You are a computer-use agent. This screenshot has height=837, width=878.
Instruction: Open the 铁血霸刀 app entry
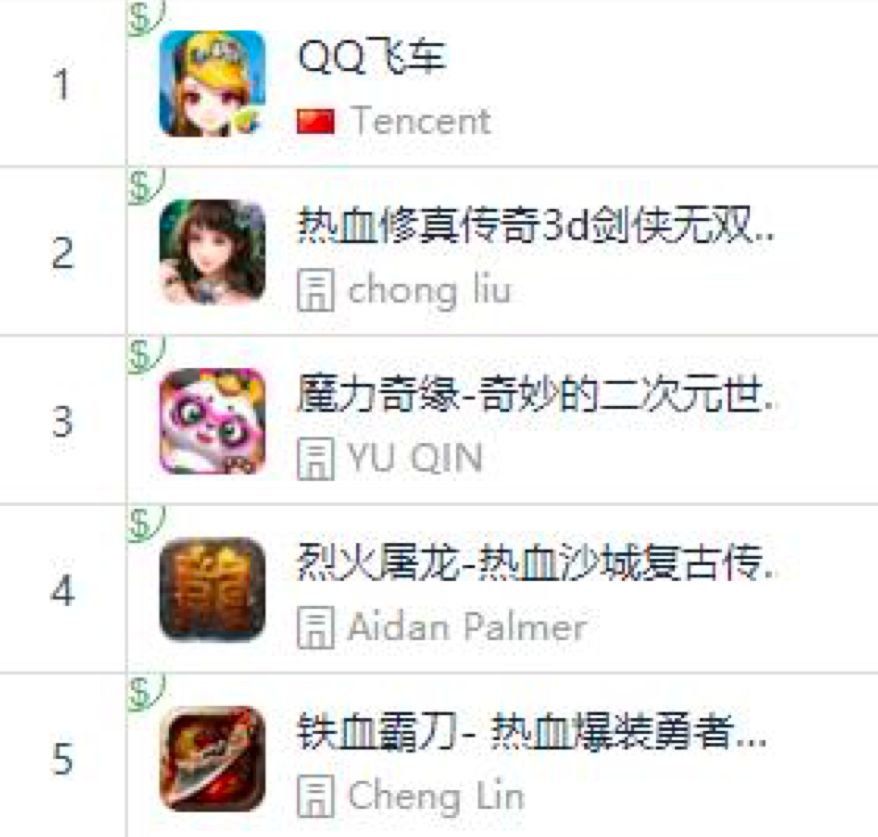(x=532, y=734)
